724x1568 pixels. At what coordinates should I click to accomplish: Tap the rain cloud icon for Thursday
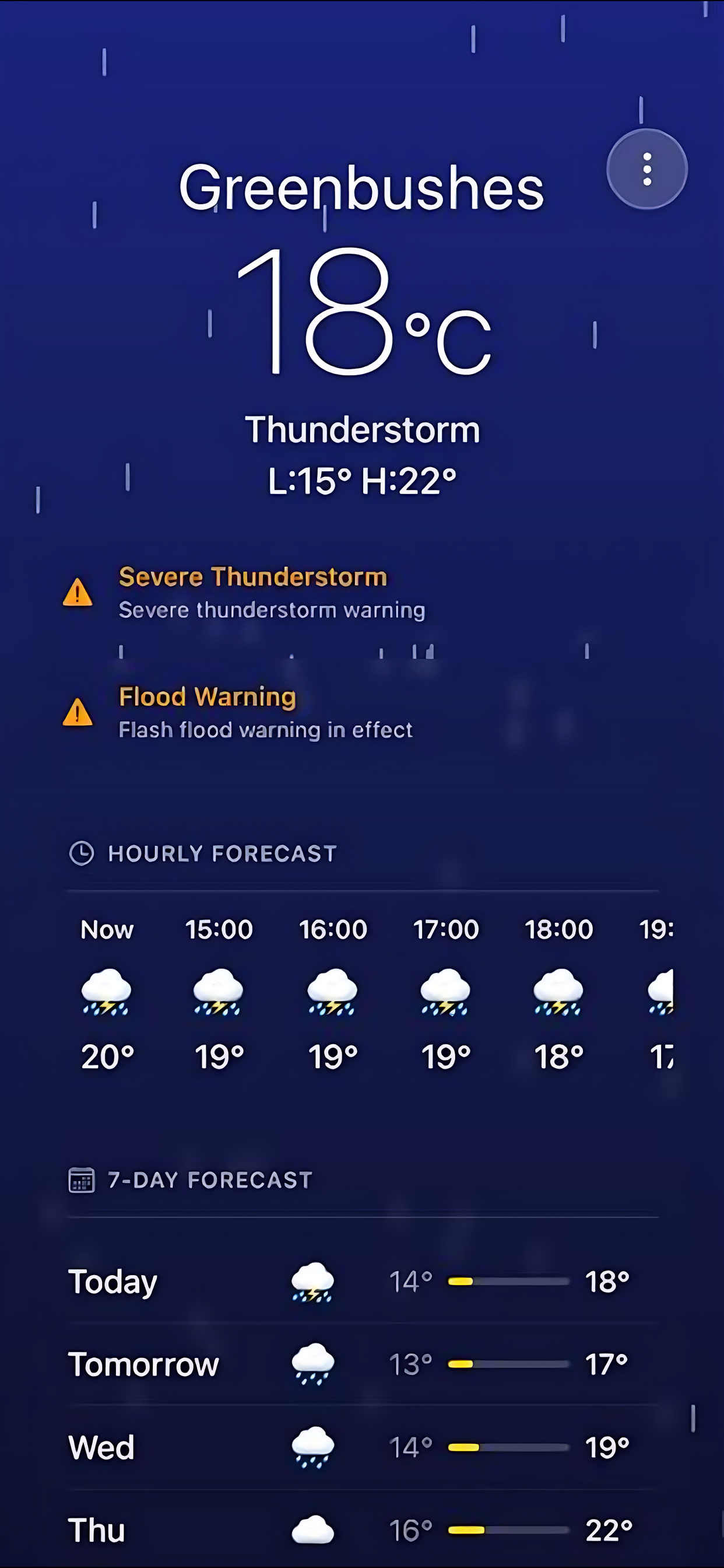(312, 1528)
